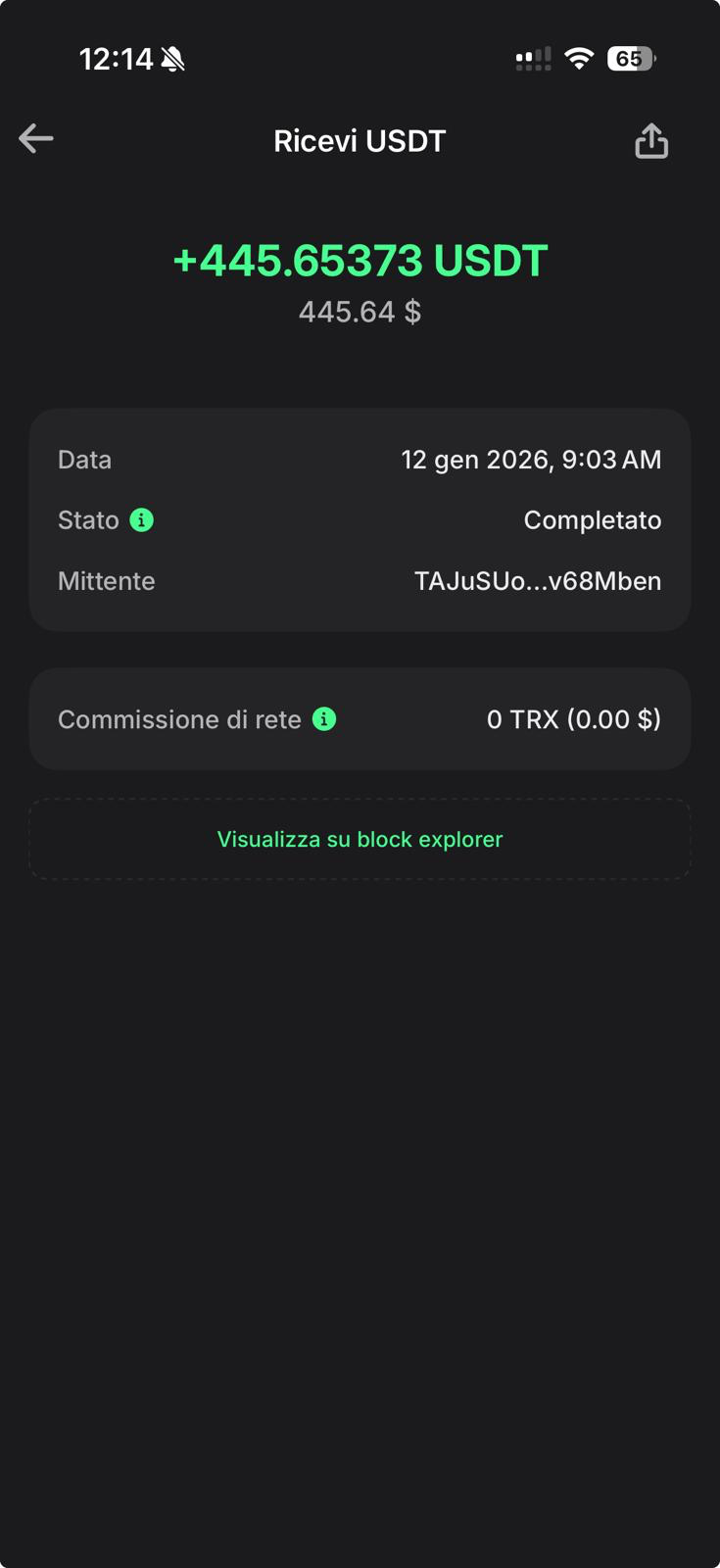Open the Stato info tooltip icon

tap(142, 520)
